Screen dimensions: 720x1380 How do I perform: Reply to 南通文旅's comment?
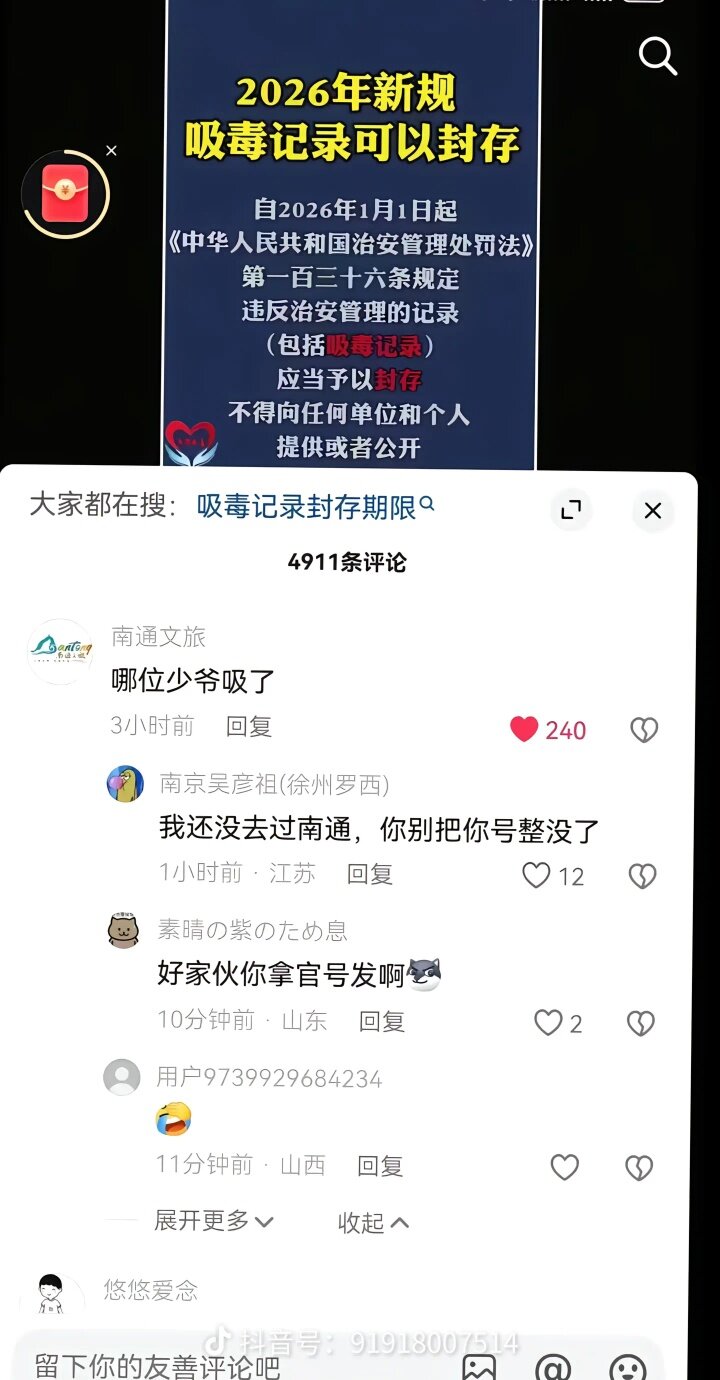coord(249,726)
